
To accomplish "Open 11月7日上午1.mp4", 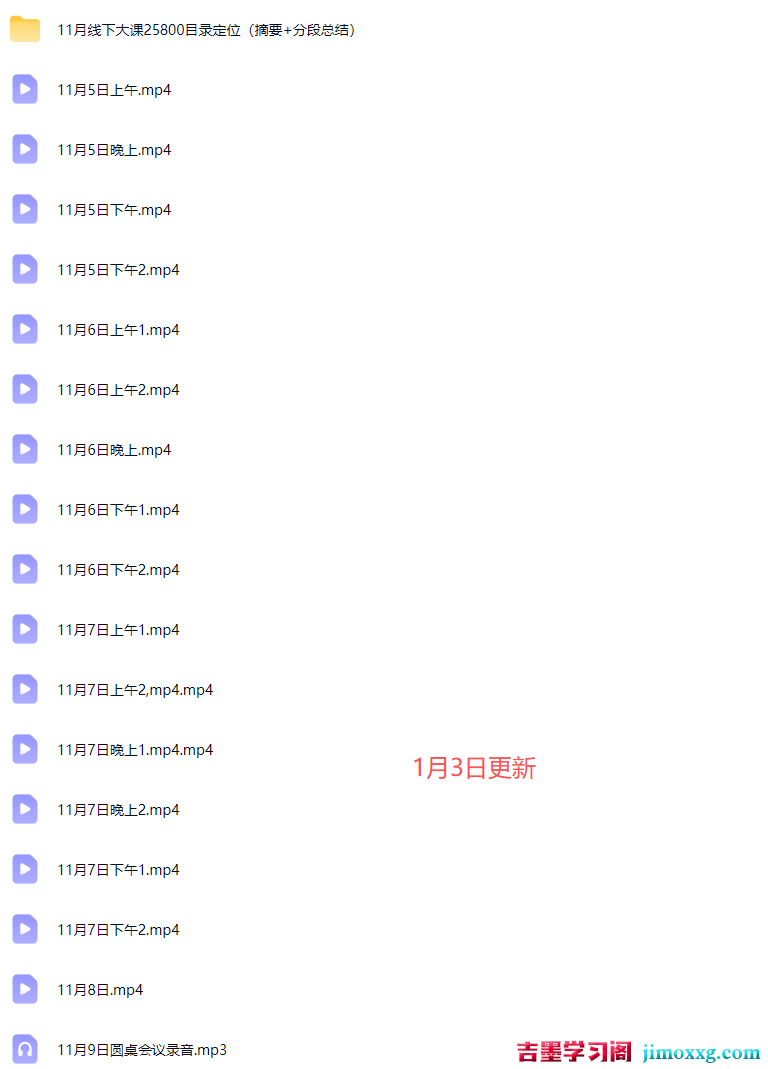I will (x=118, y=630).
